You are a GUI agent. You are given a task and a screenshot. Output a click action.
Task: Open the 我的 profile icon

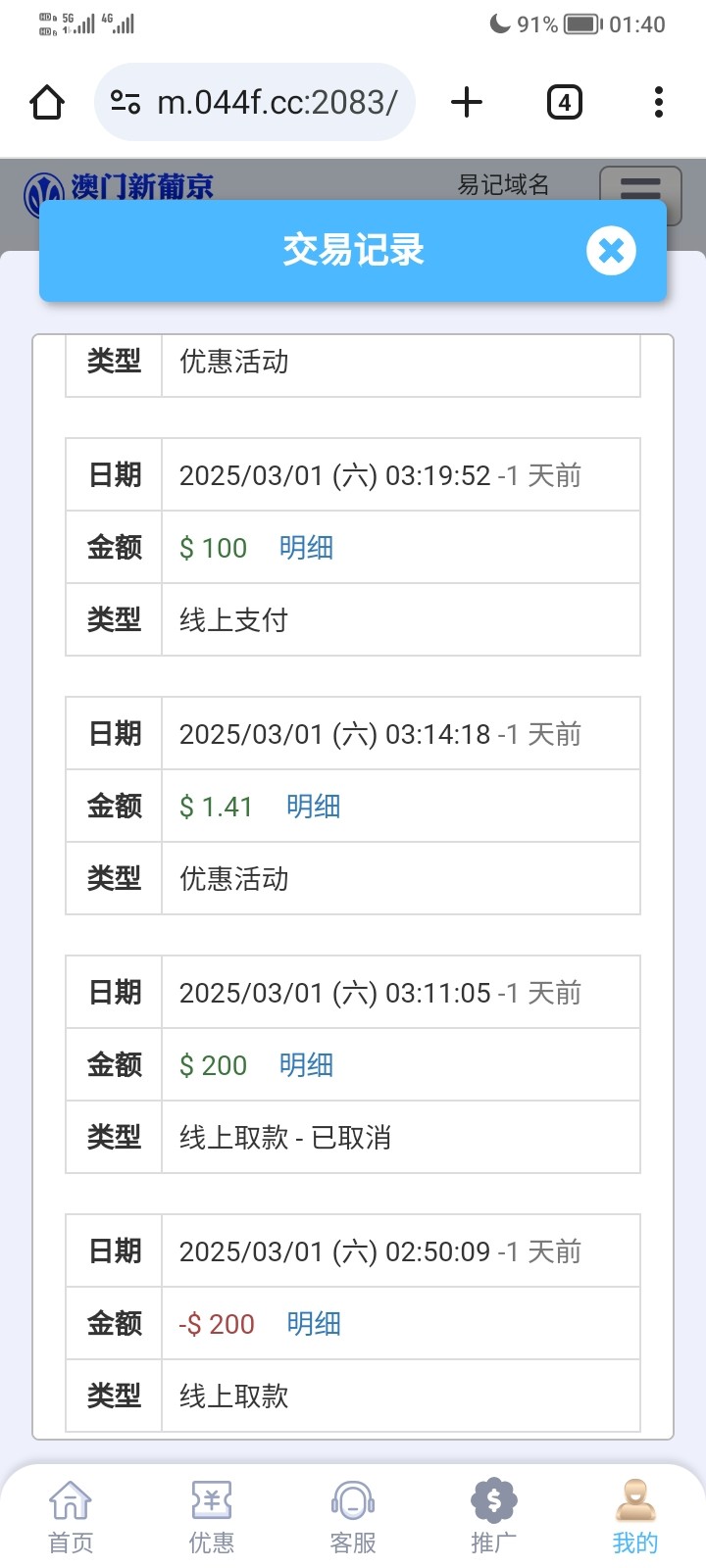tap(633, 1509)
